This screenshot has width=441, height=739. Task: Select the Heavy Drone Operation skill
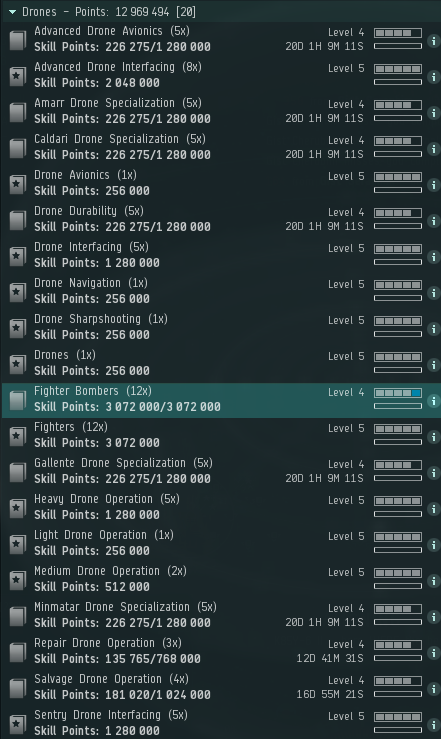tap(221, 508)
